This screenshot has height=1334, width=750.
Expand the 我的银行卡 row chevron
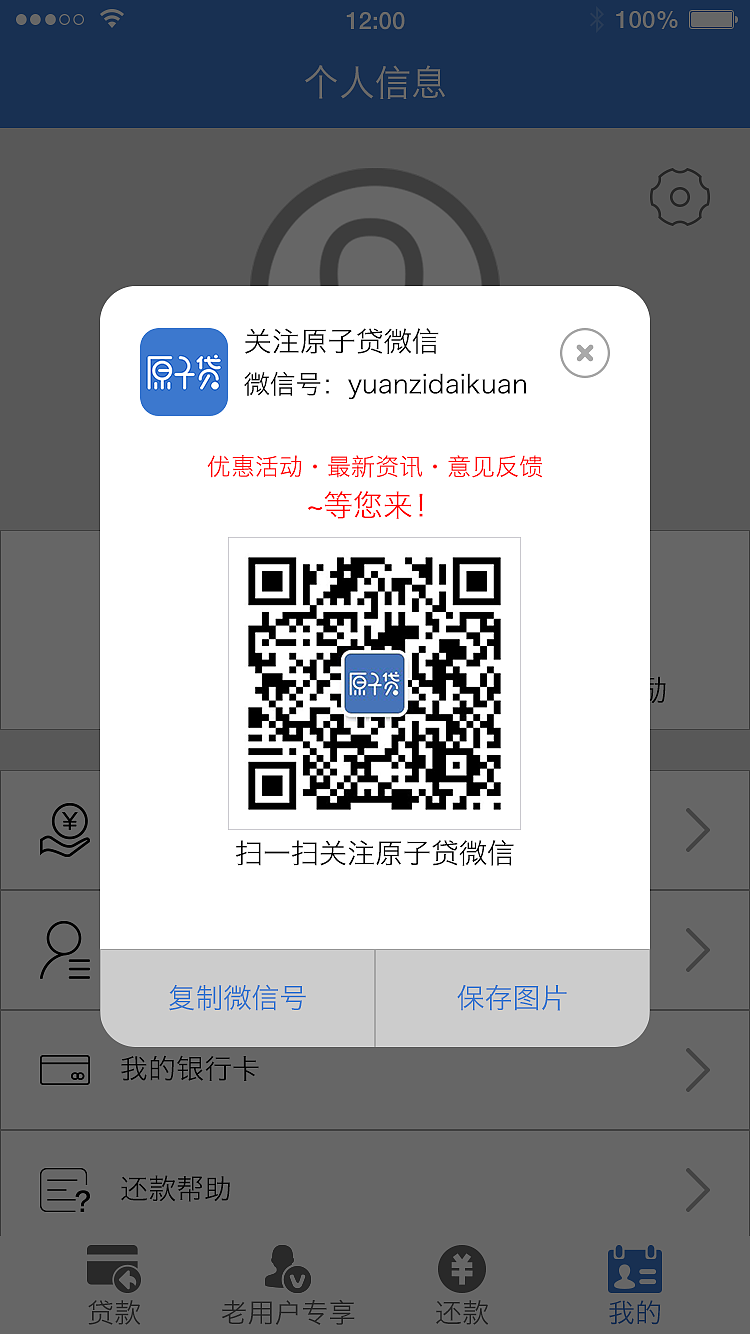697,1070
